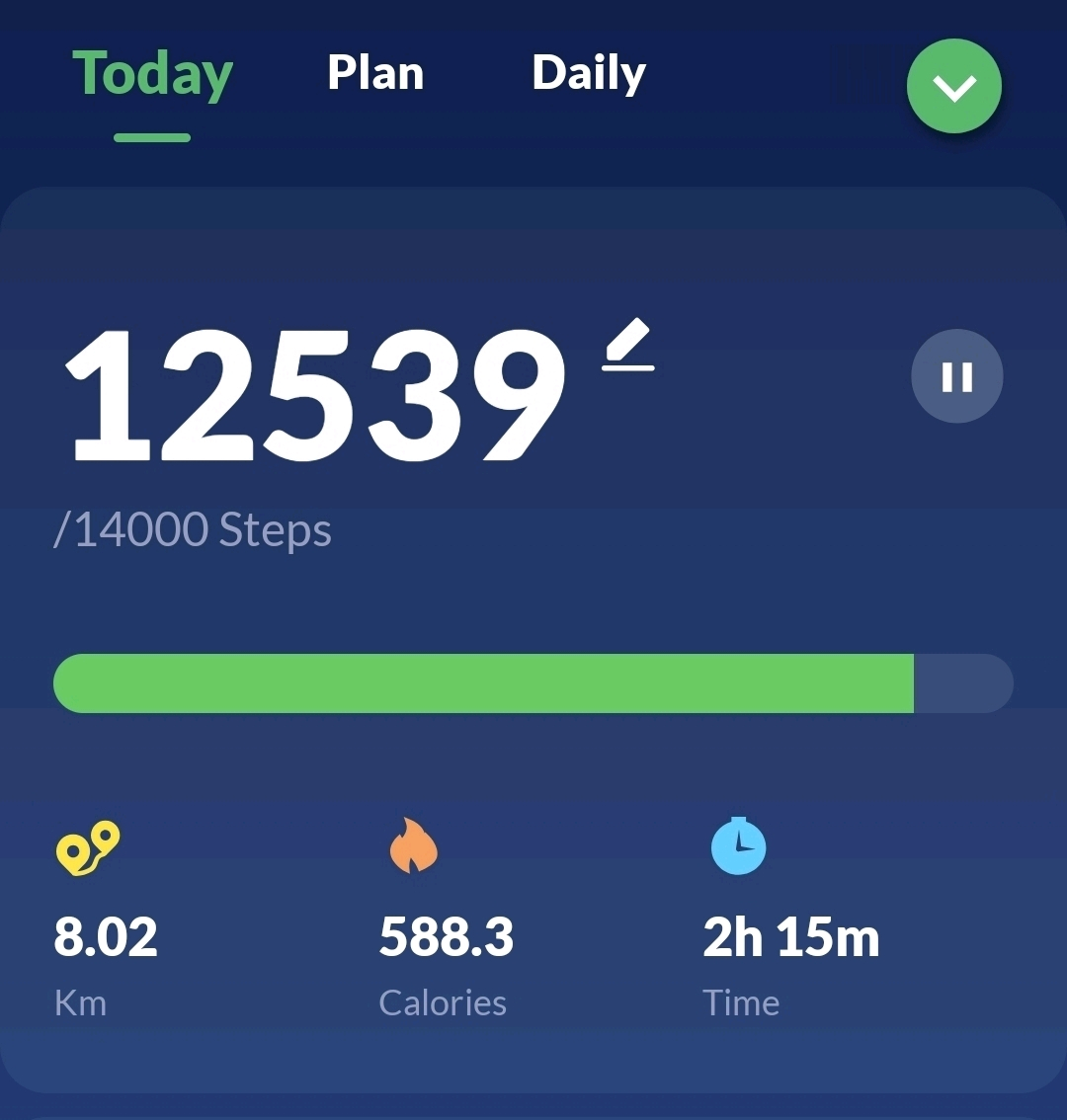Edit the step count with pencil icon
1067x1120 pixels.
pyautogui.click(x=628, y=345)
